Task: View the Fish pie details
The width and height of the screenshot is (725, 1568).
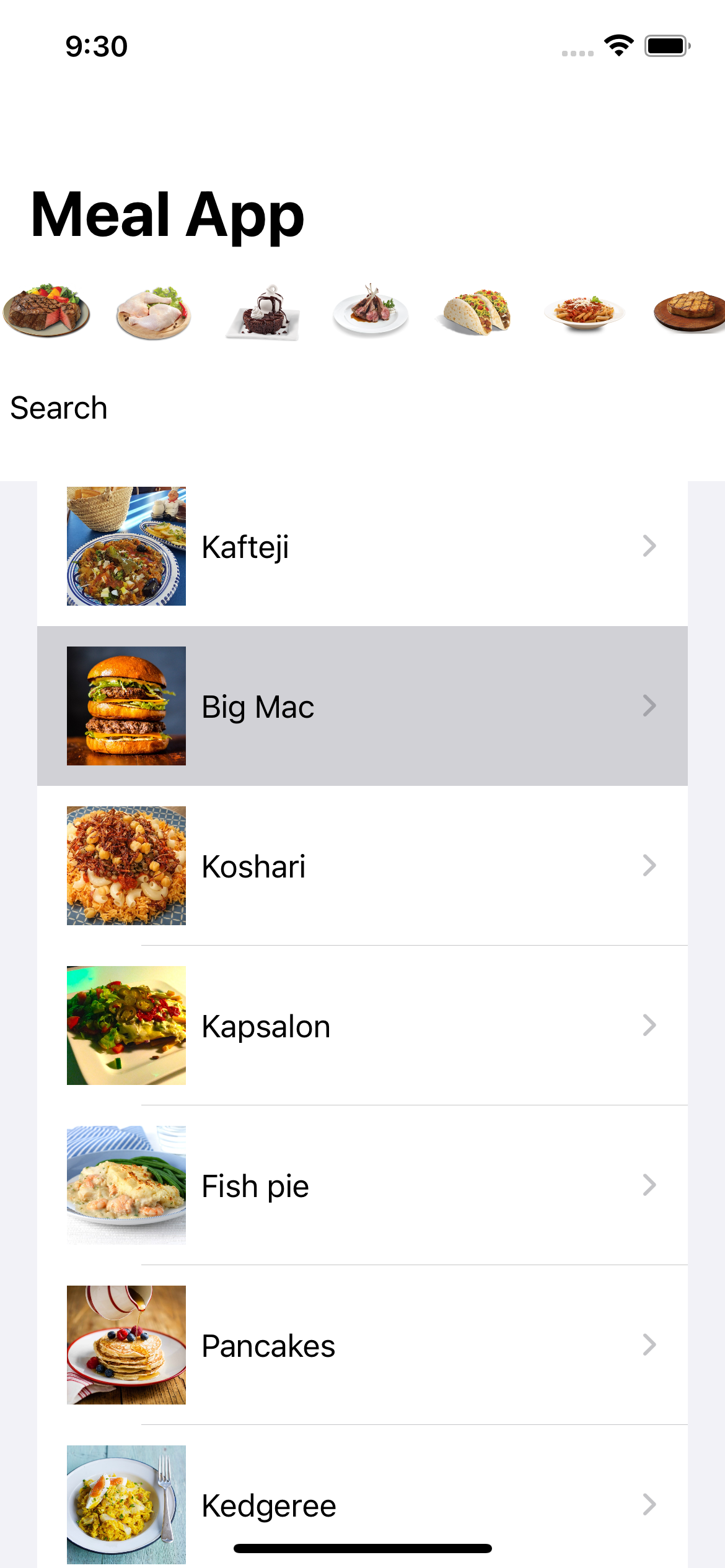Action: pos(362,1185)
